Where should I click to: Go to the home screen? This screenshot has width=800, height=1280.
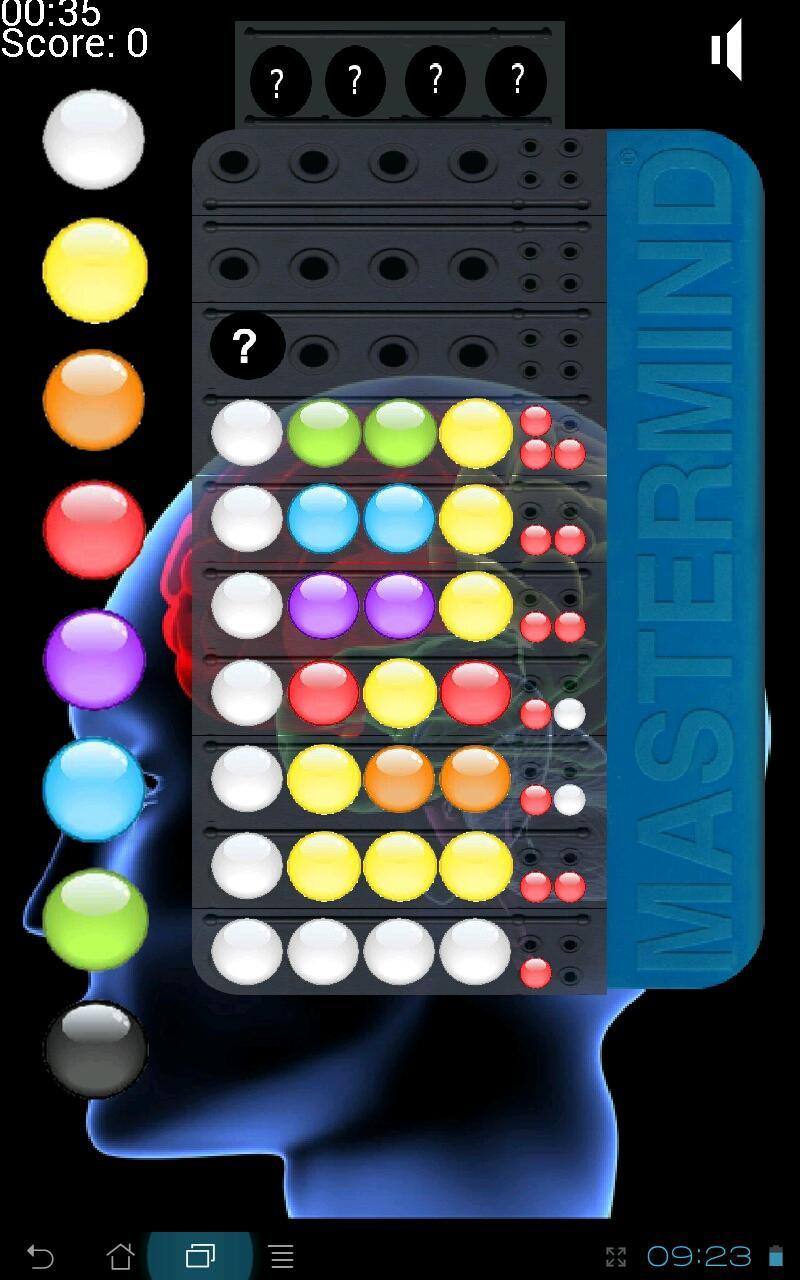[120, 1255]
